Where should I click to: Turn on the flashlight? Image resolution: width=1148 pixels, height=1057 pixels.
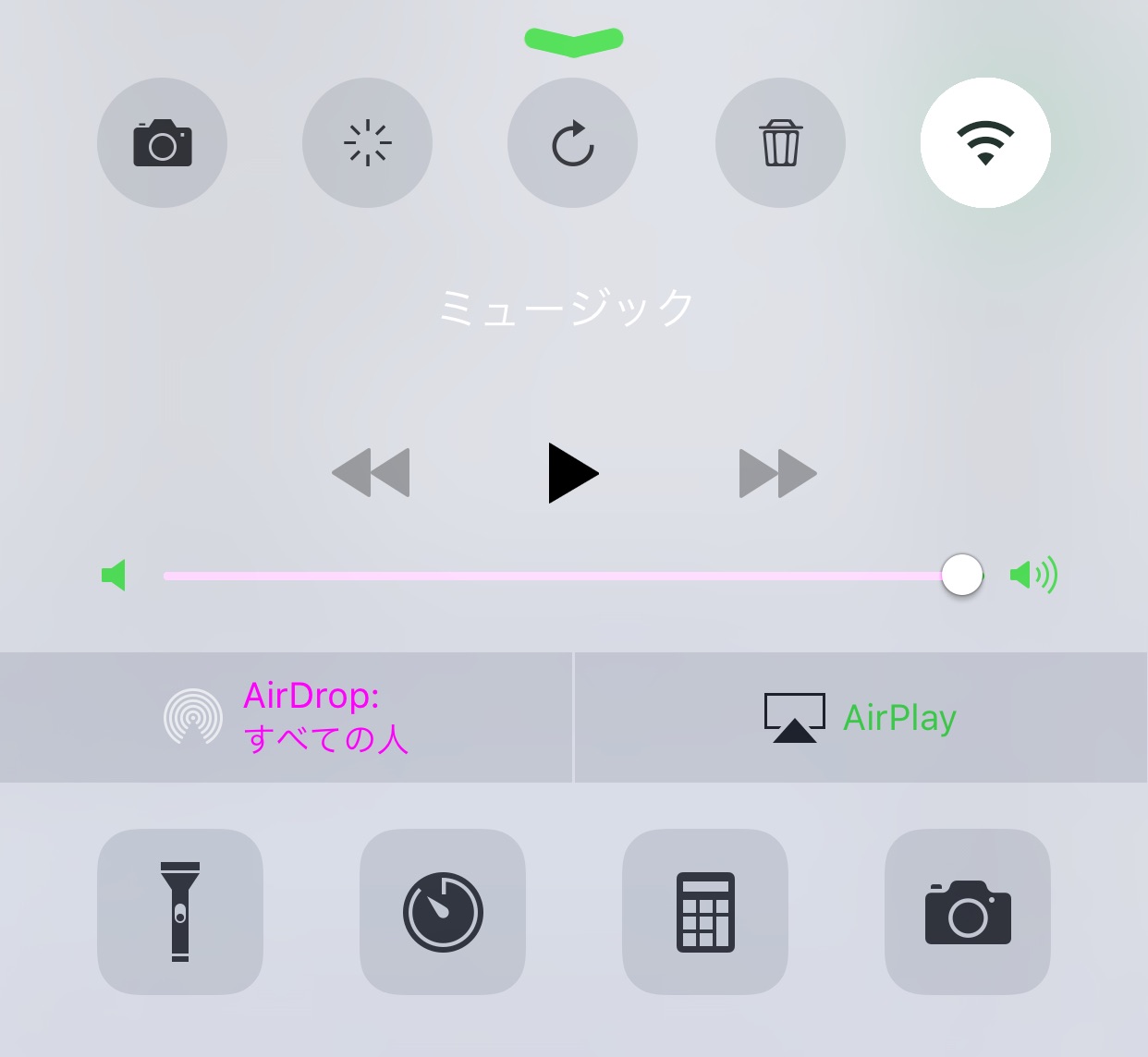click(180, 912)
